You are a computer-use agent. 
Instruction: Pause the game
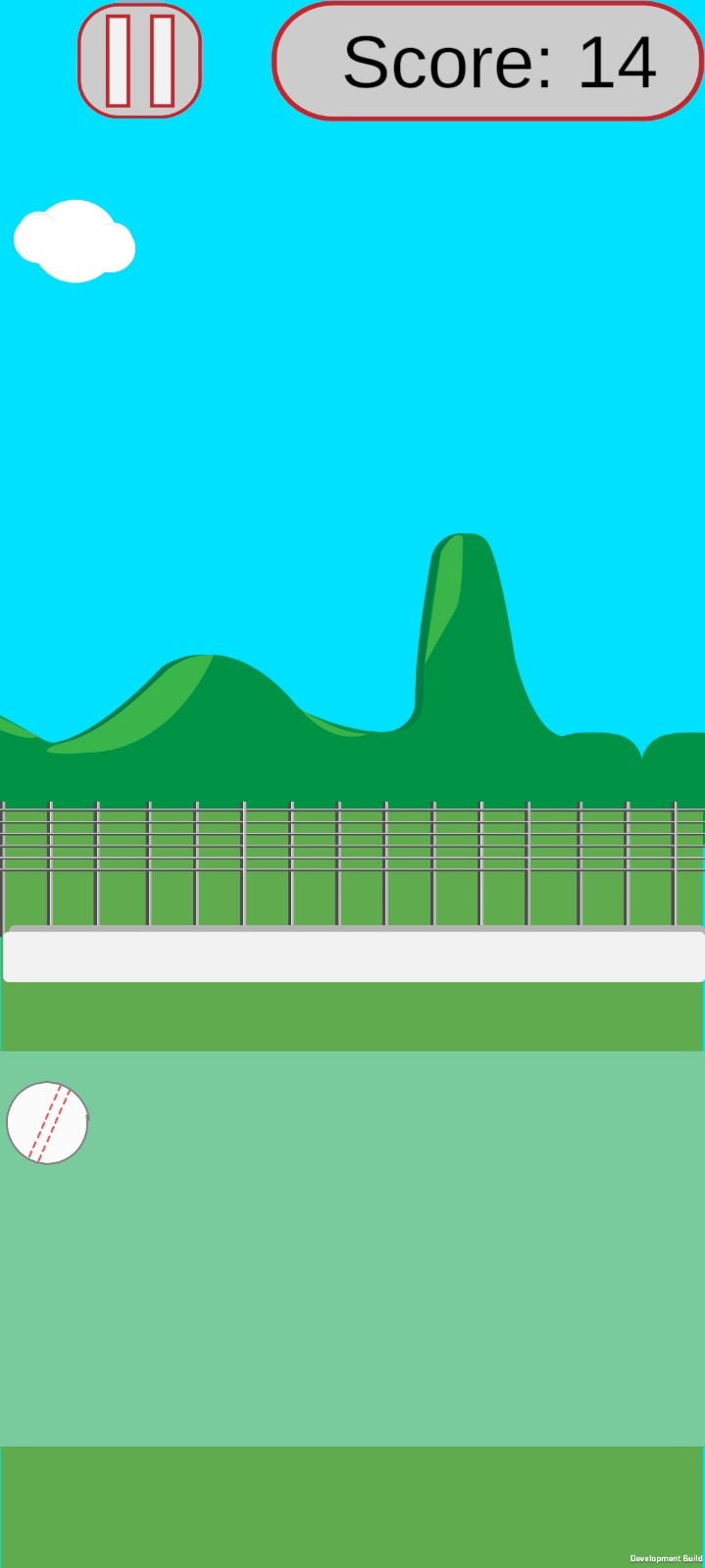pos(140,61)
